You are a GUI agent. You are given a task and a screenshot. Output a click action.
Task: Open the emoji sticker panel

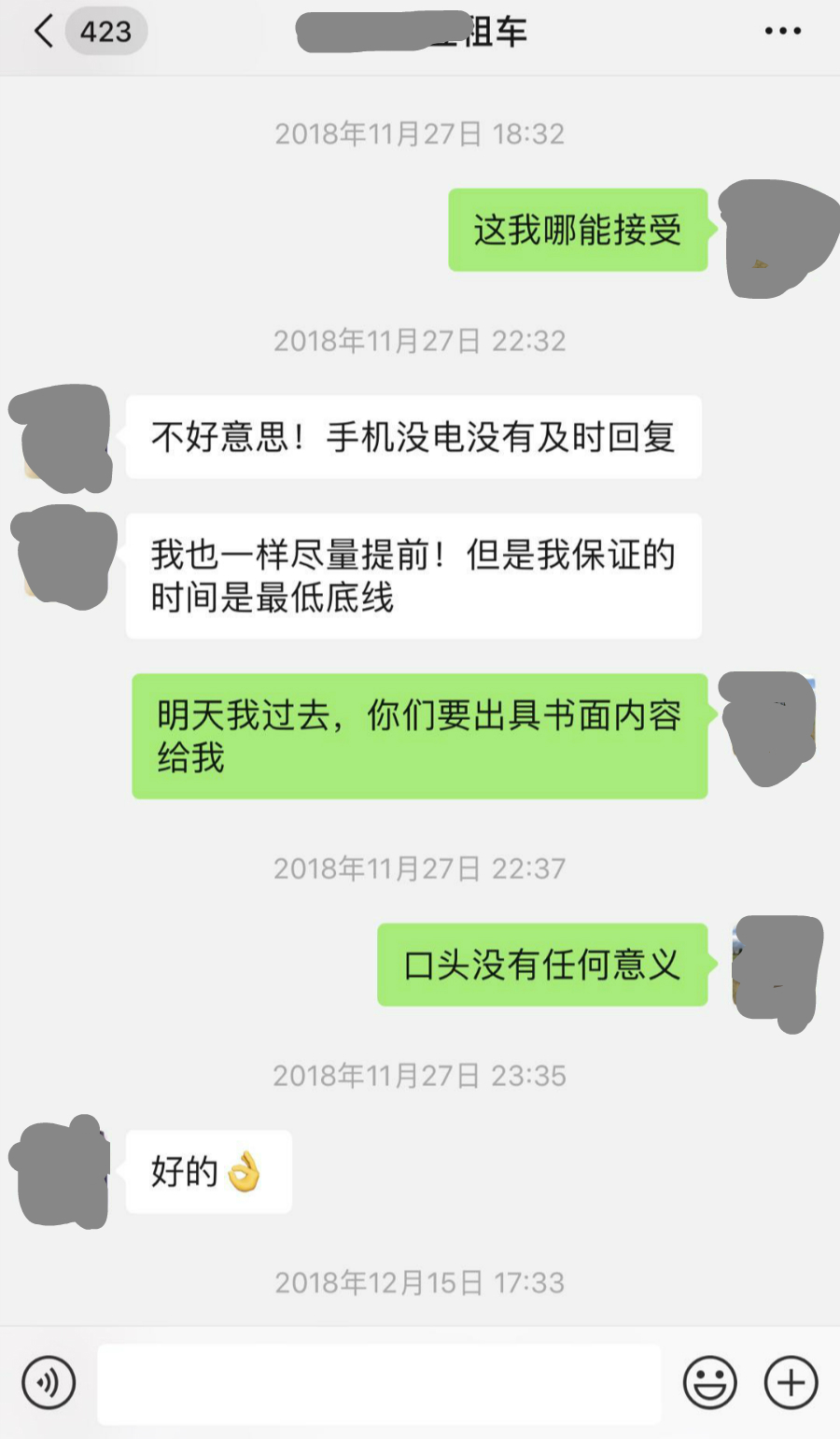tap(710, 1382)
